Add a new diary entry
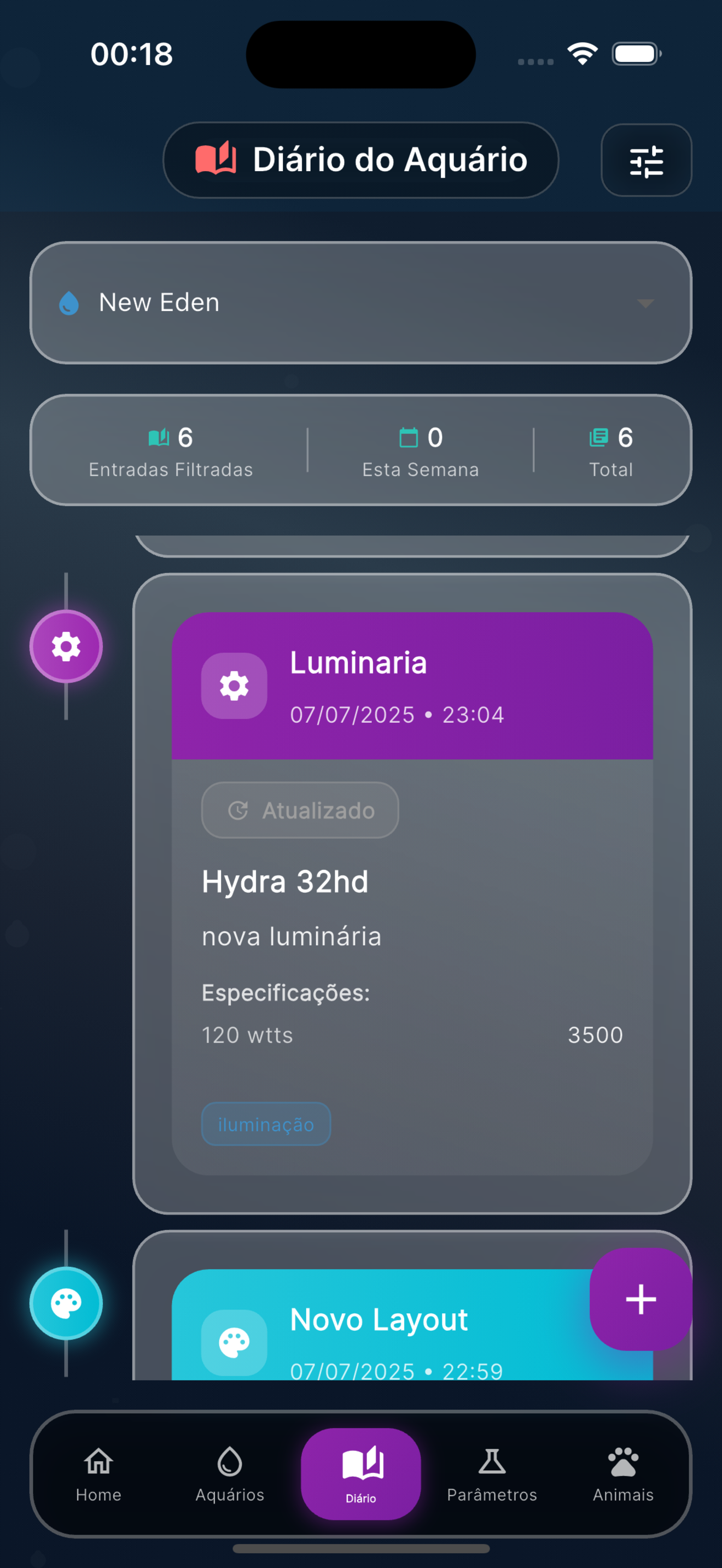 tap(641, 1298)
